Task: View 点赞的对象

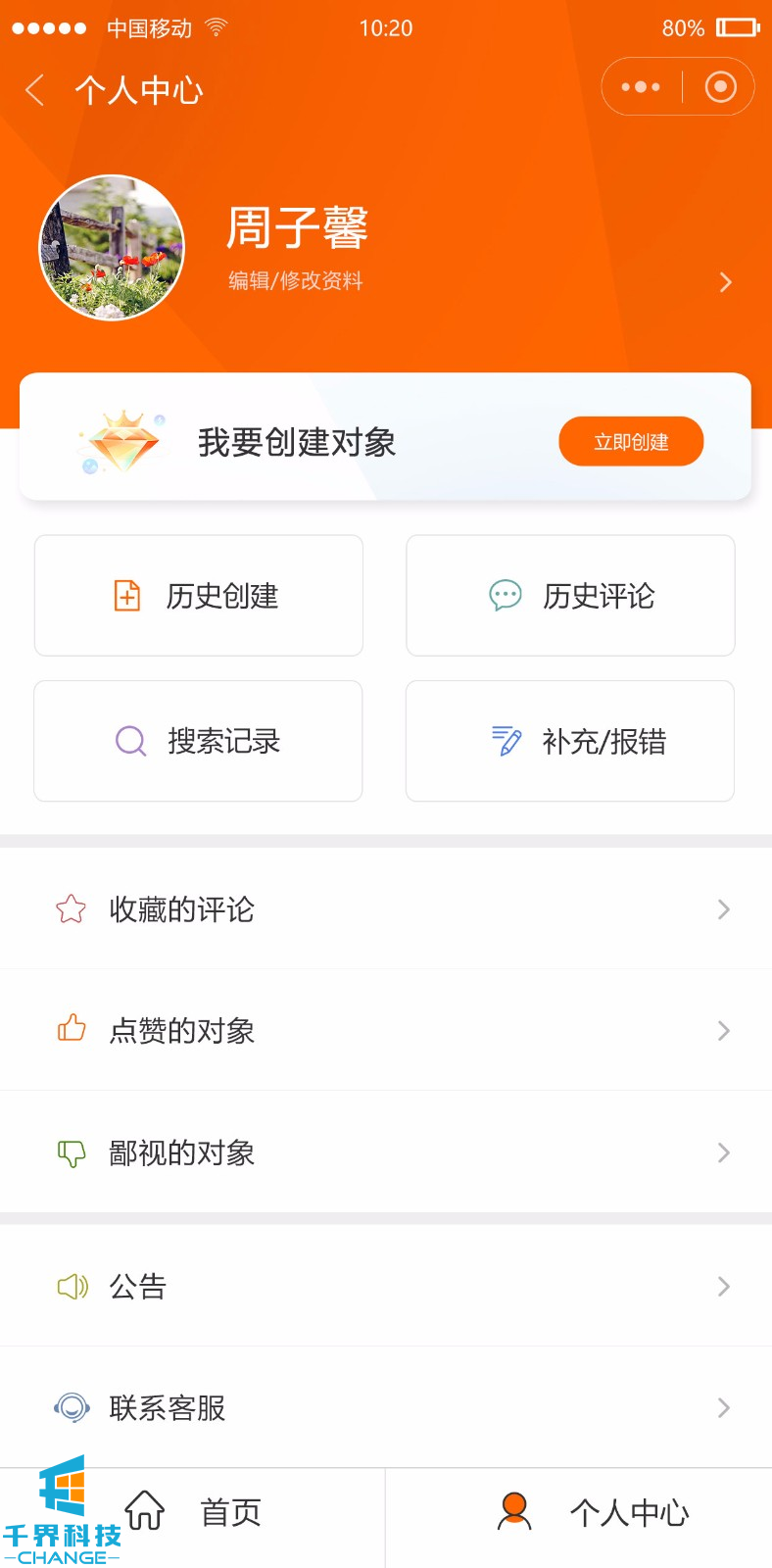Action: click(x=386, y=1031)
